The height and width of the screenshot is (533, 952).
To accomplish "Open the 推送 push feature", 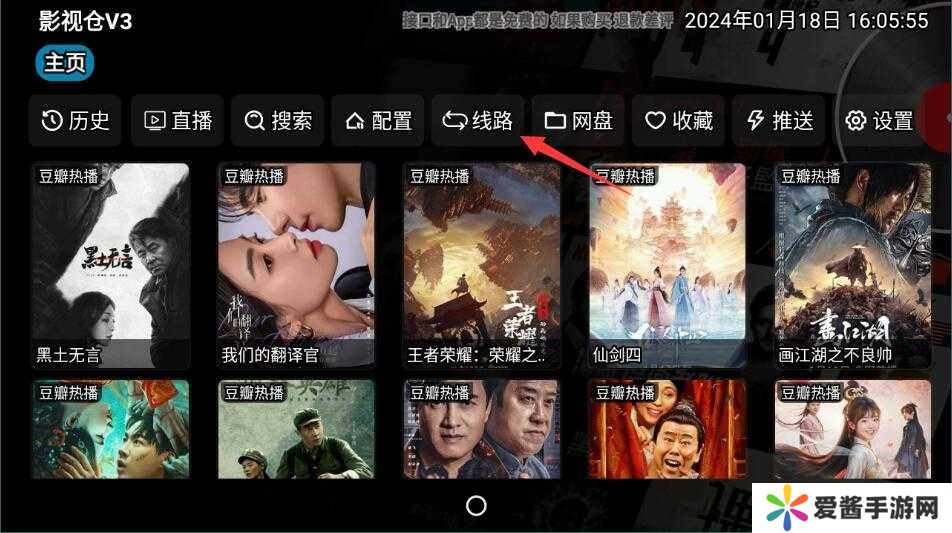I will (779, 121).
